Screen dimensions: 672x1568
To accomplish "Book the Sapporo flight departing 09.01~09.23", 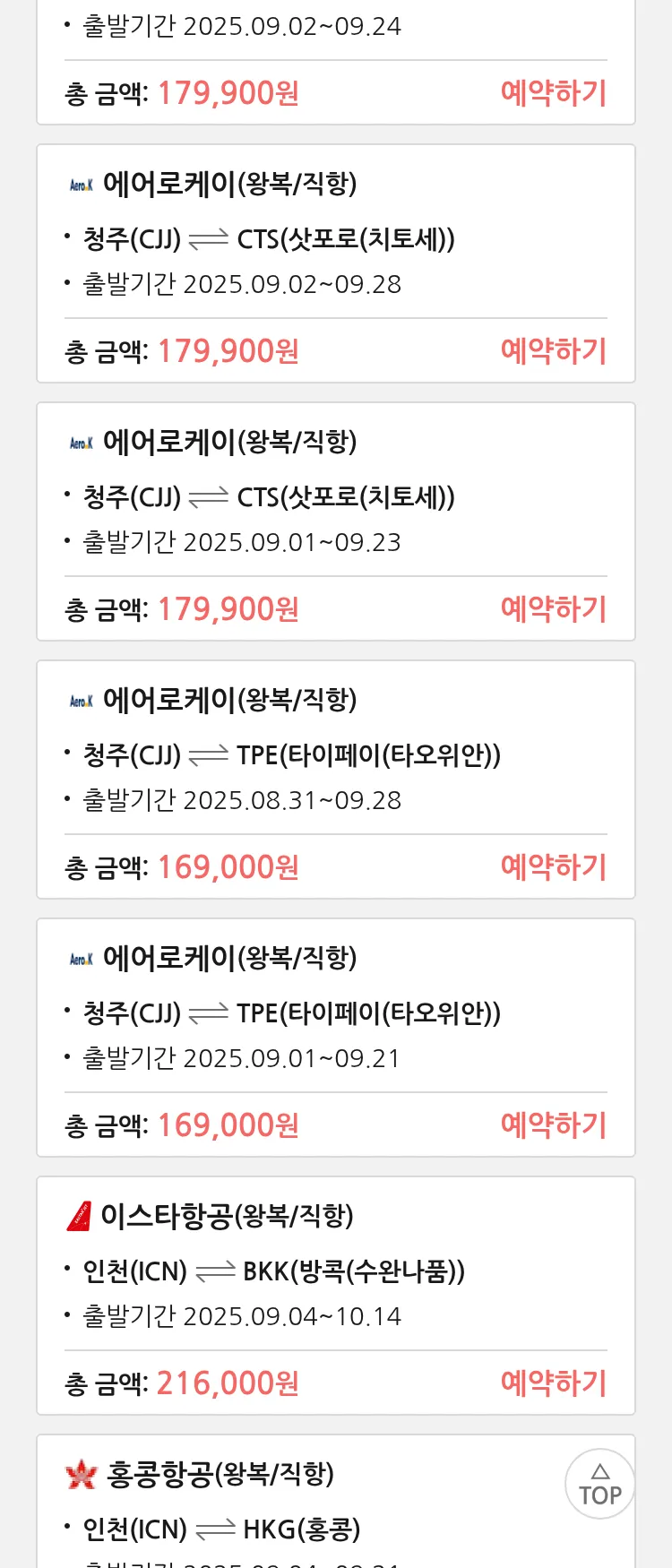I will (553, 609).
